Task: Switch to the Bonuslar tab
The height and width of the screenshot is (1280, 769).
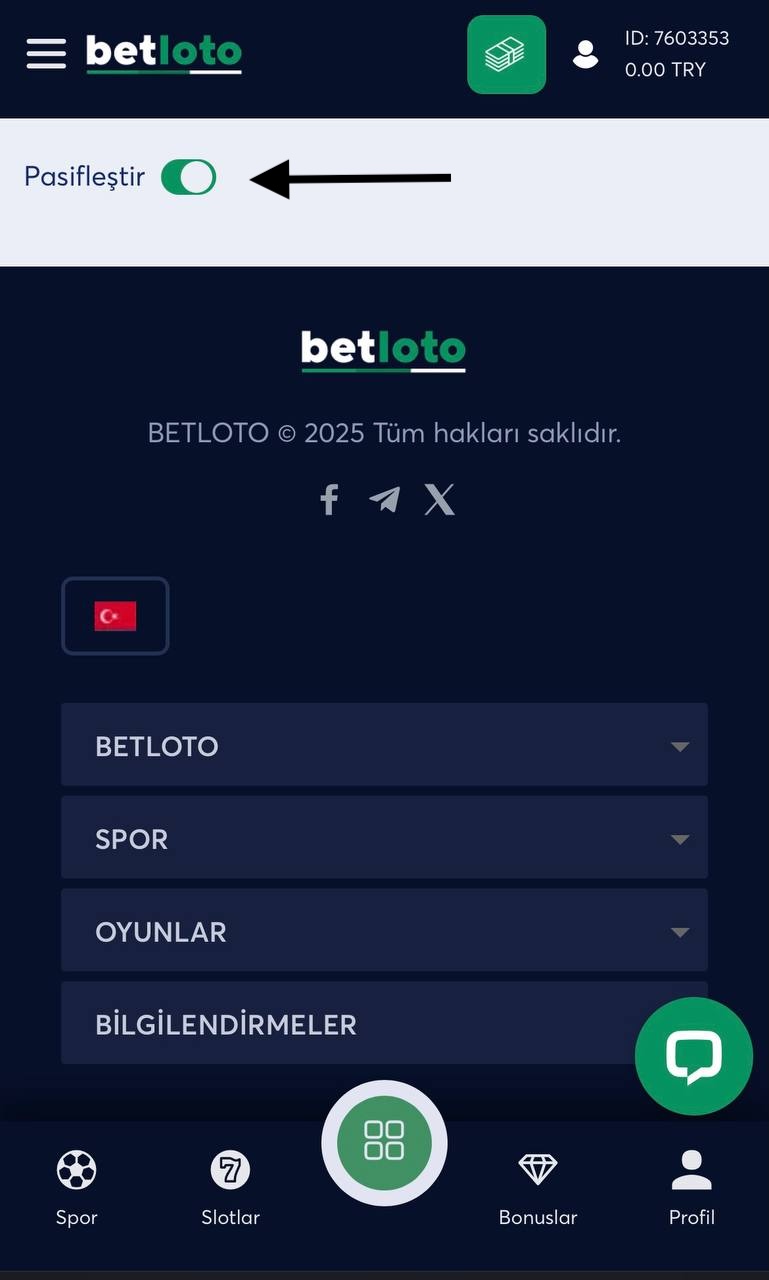Action: 538,1187
